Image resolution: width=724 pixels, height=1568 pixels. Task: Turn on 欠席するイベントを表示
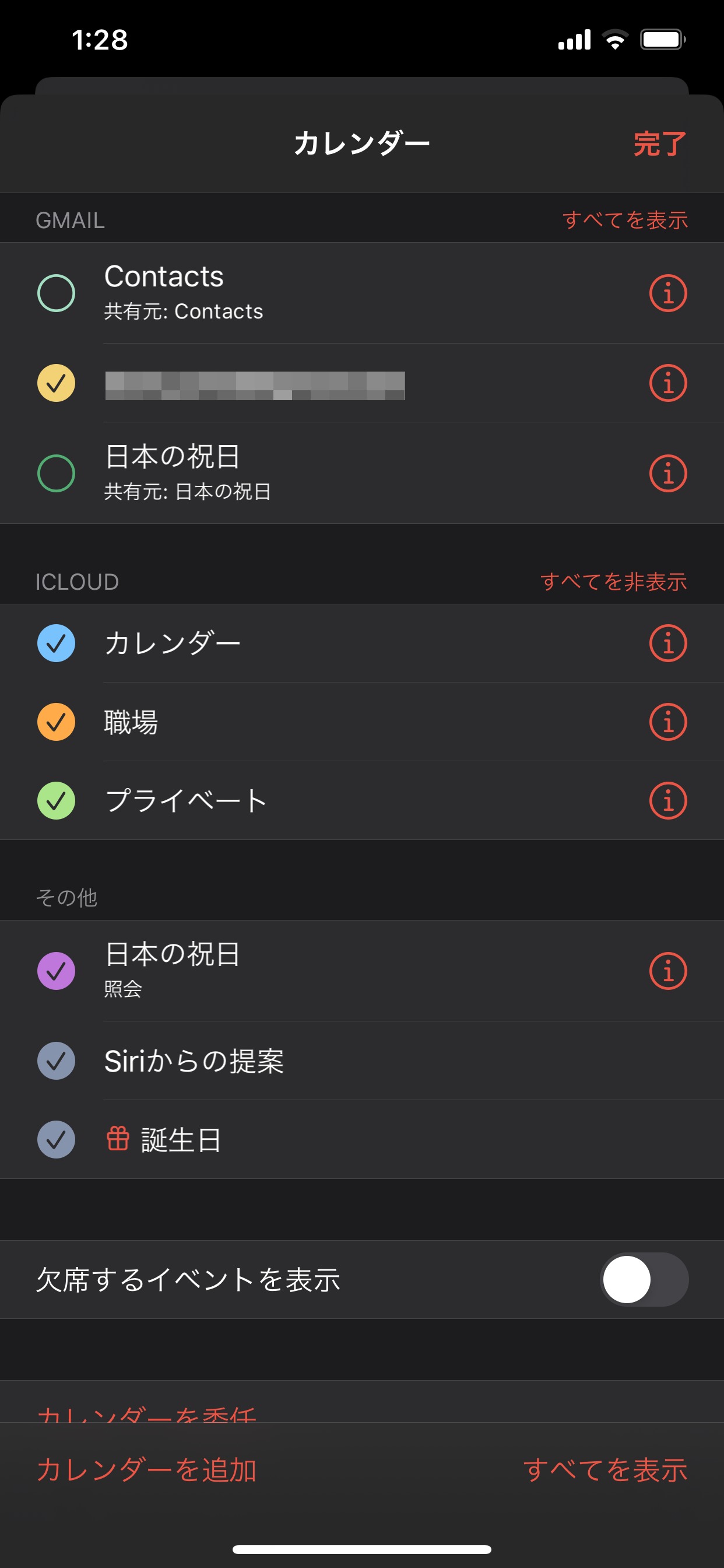click(x=644, y=1279)
